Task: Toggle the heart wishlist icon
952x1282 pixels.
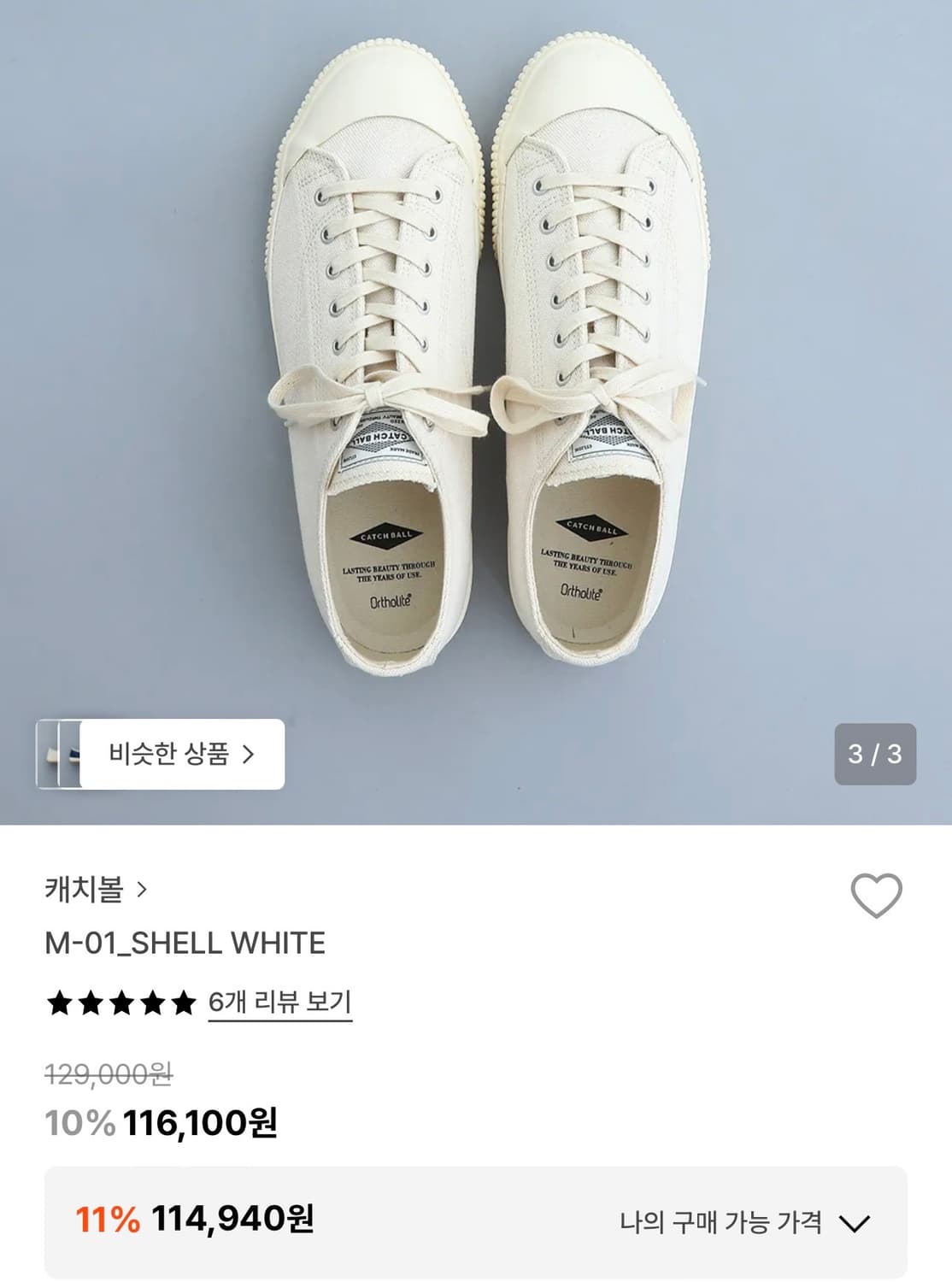Action: (x=879, y=895)
